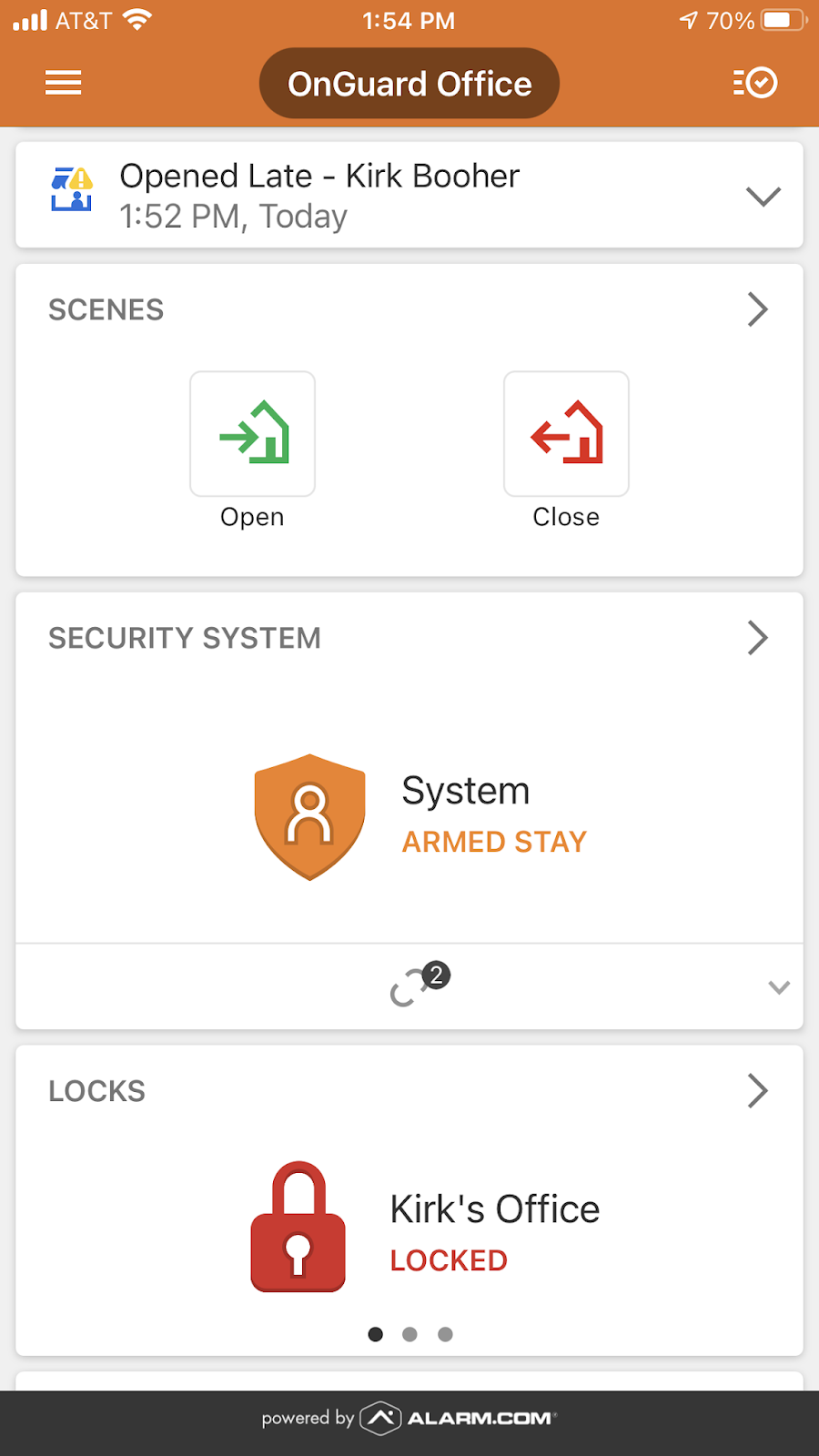
Task: Select the second lock page dot
Action: 409,1334
